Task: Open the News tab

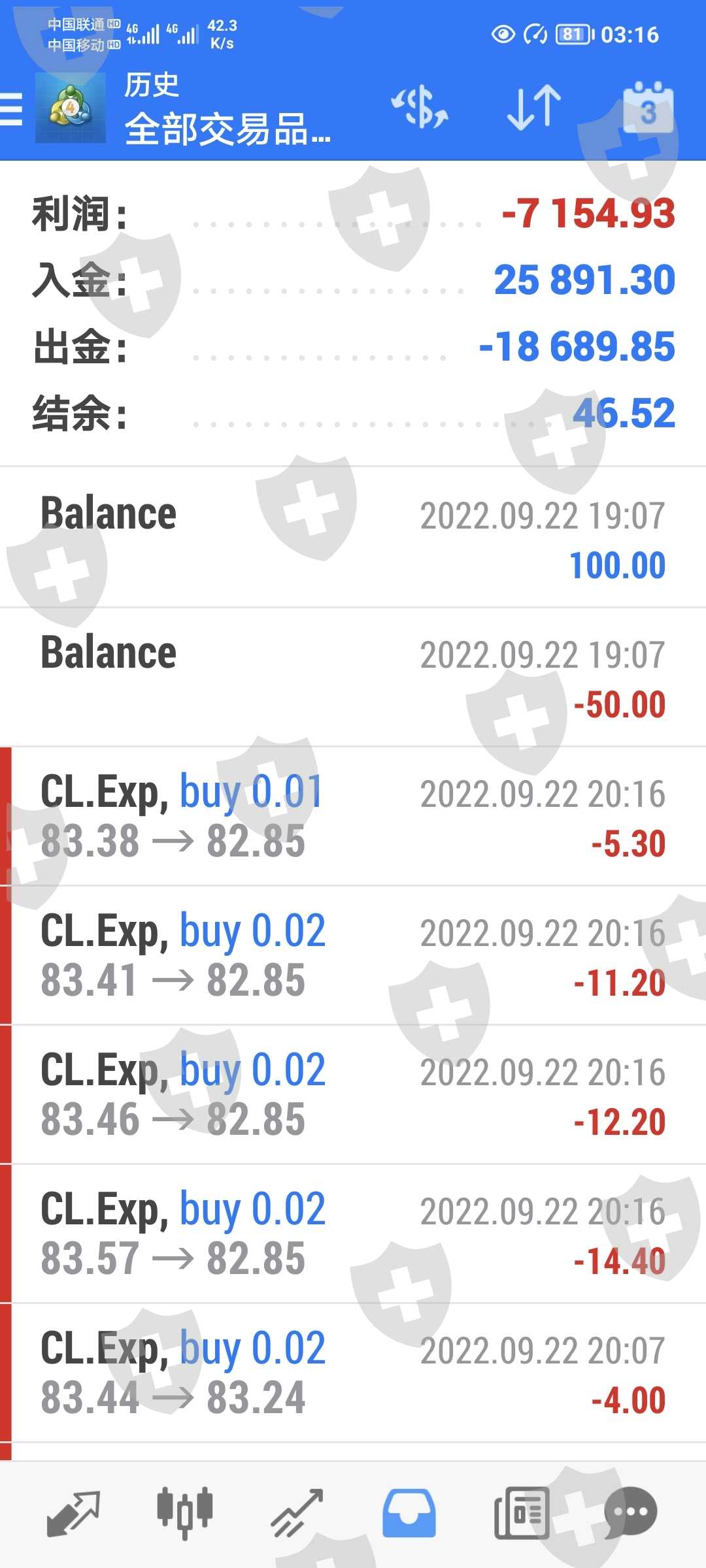Action: (521, 1513)
